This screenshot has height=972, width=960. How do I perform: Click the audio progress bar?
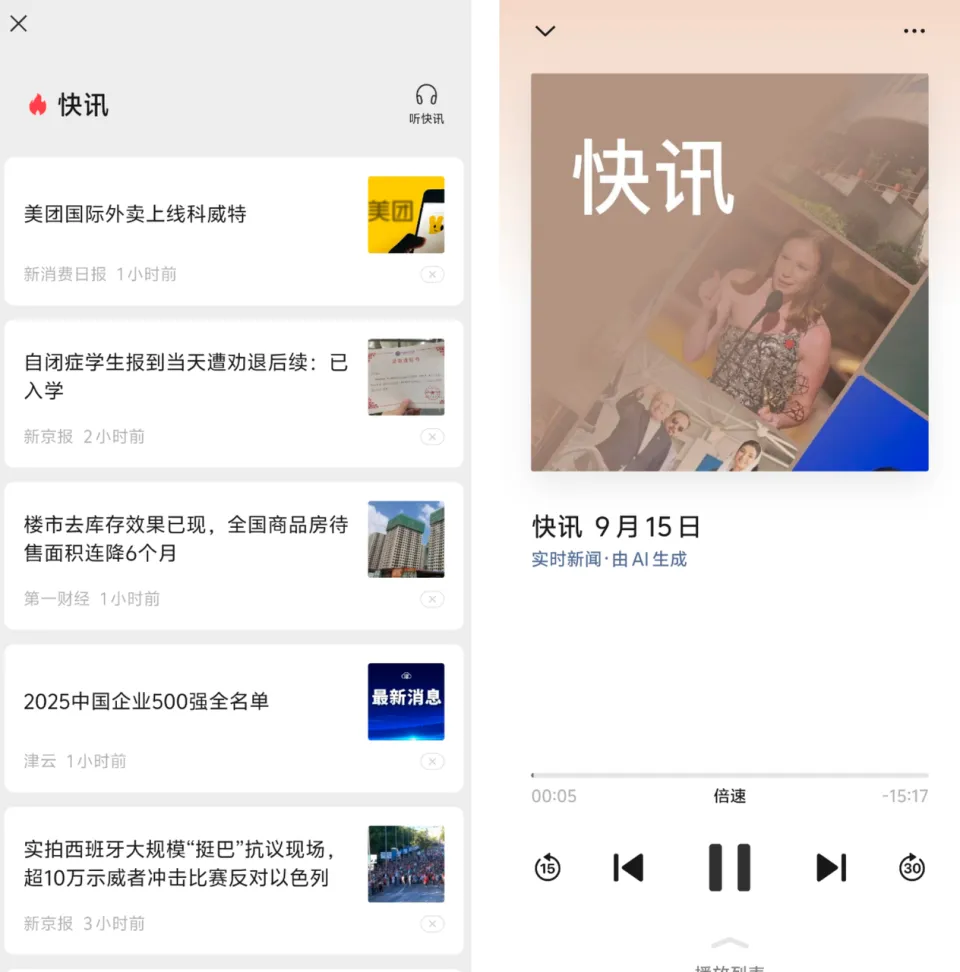729,772
